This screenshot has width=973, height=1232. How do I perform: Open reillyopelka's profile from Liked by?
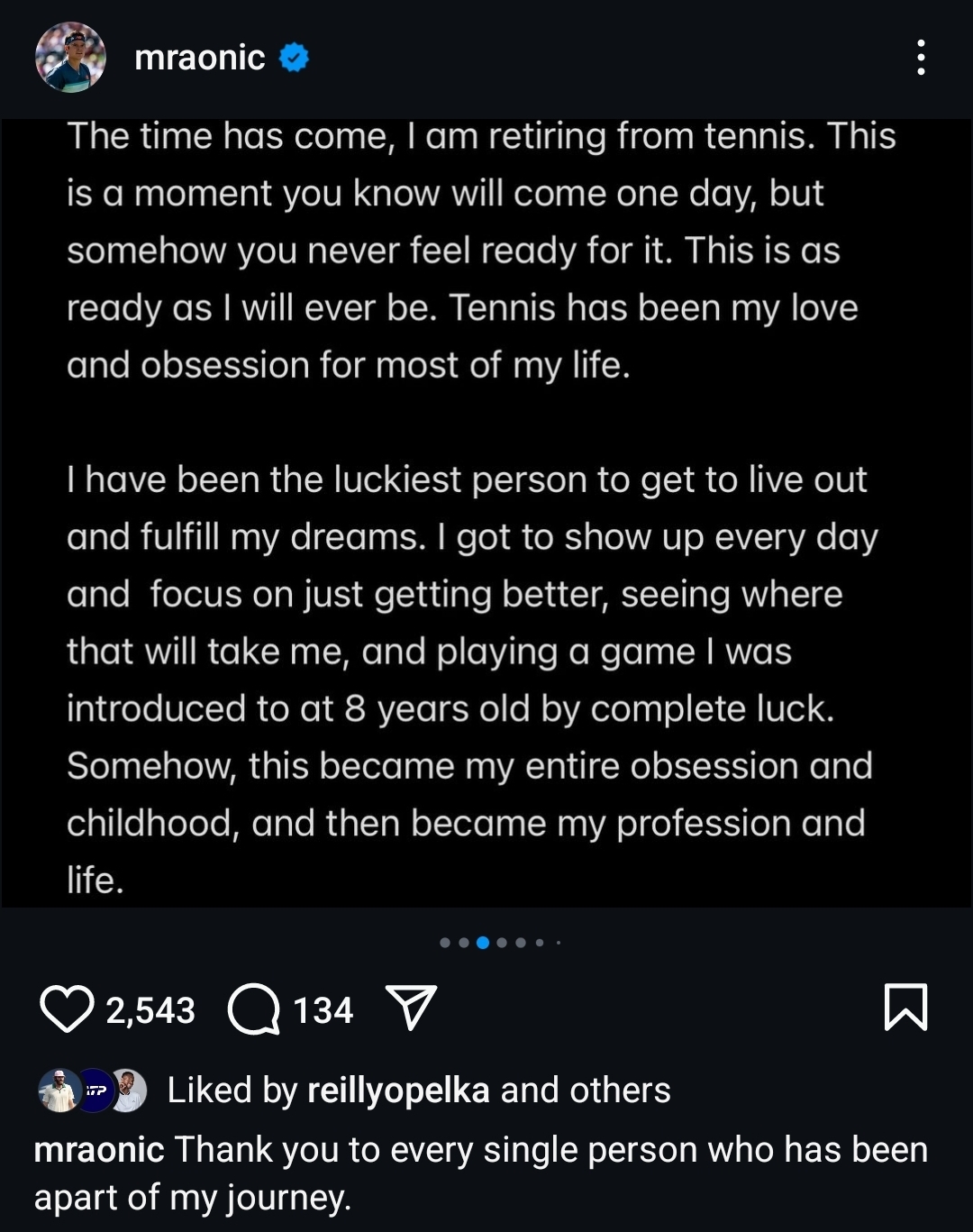click(x=398, y=1091)
